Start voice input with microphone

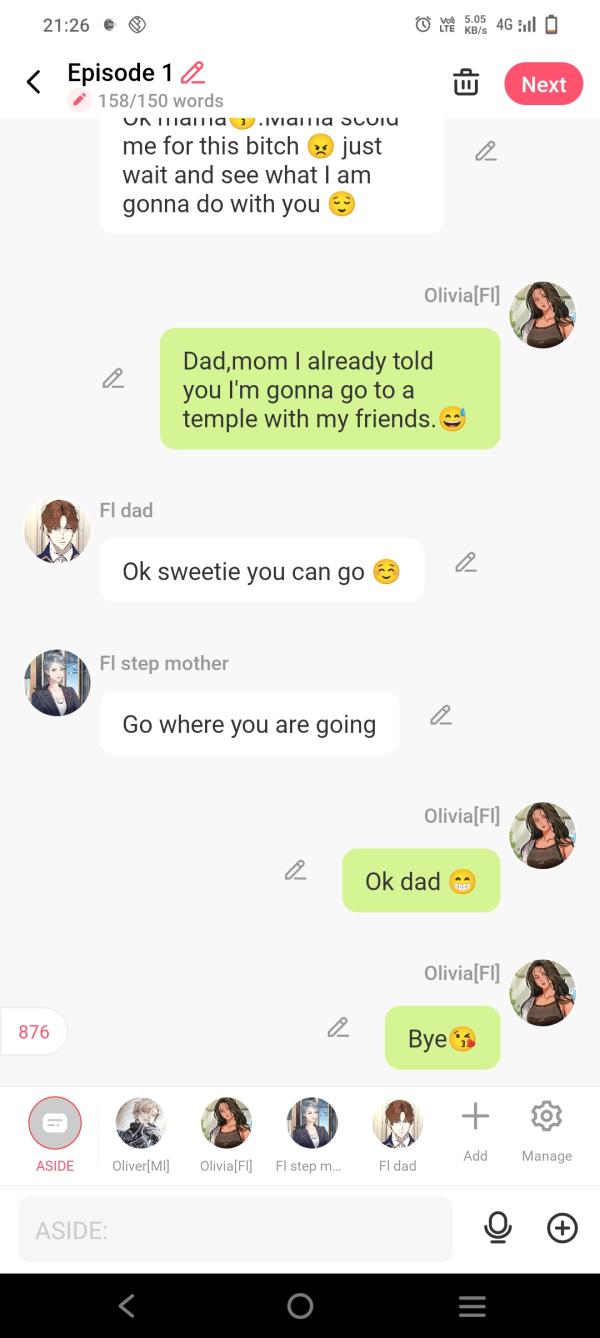click(498, 1228)
